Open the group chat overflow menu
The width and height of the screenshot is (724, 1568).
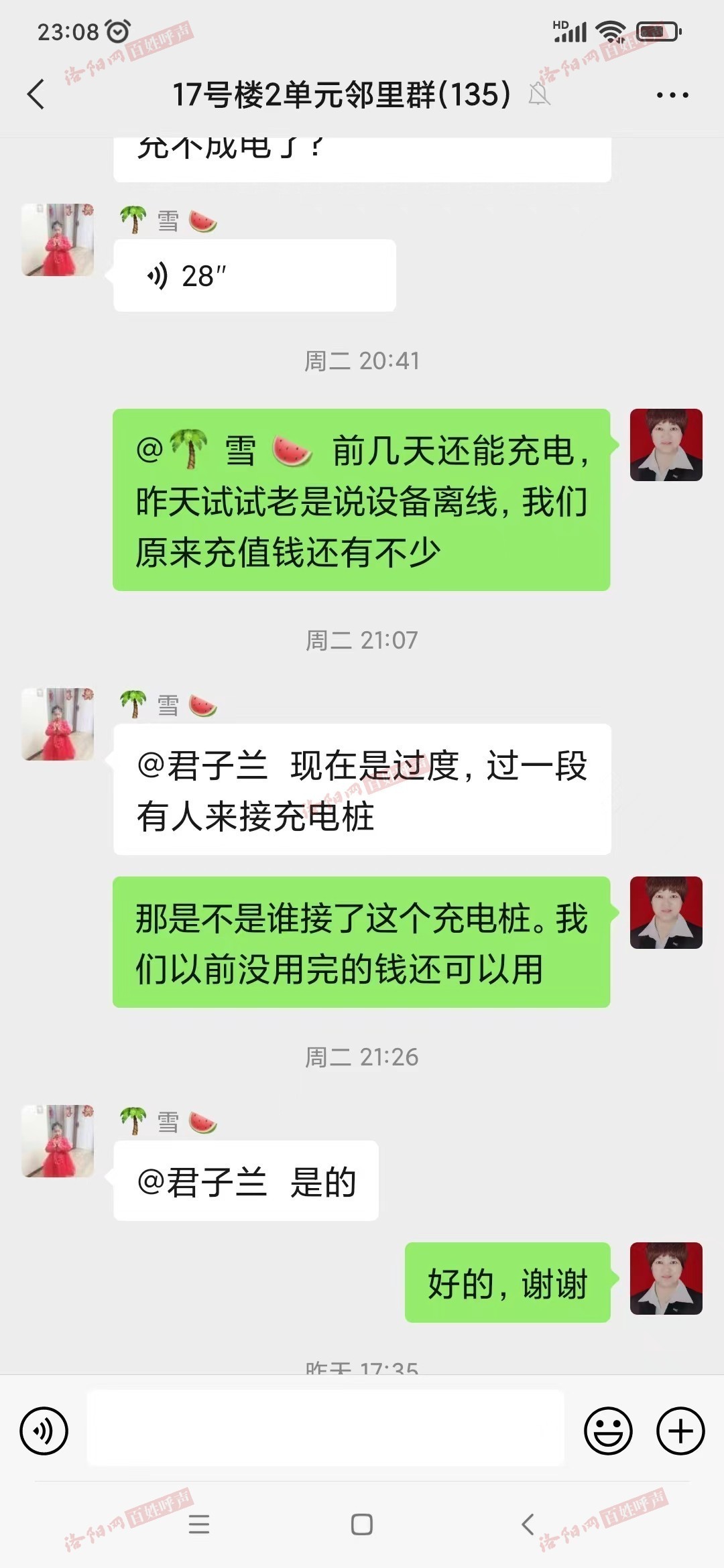(672, 95)
